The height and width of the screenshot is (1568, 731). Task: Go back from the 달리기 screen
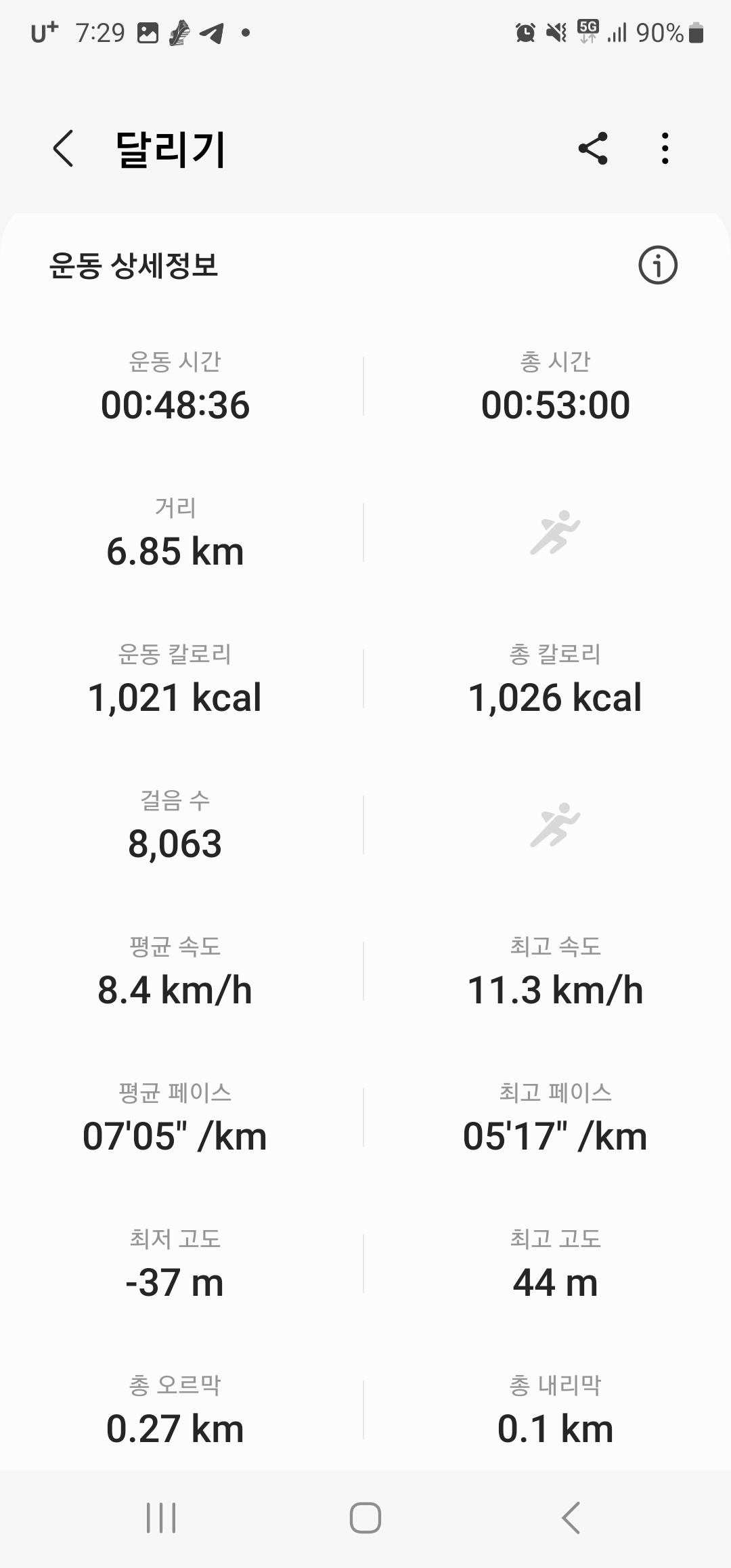point(63,148)
